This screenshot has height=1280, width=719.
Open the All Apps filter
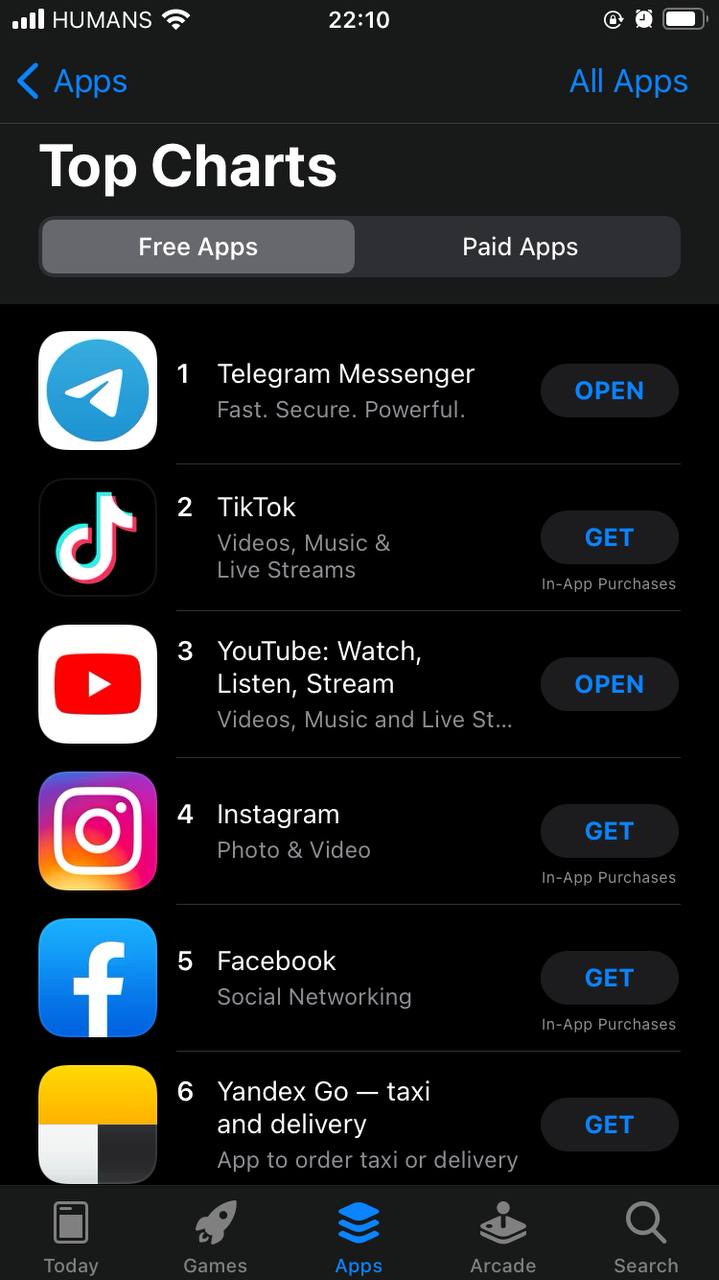pyautogui.click(x=628, y=81)
